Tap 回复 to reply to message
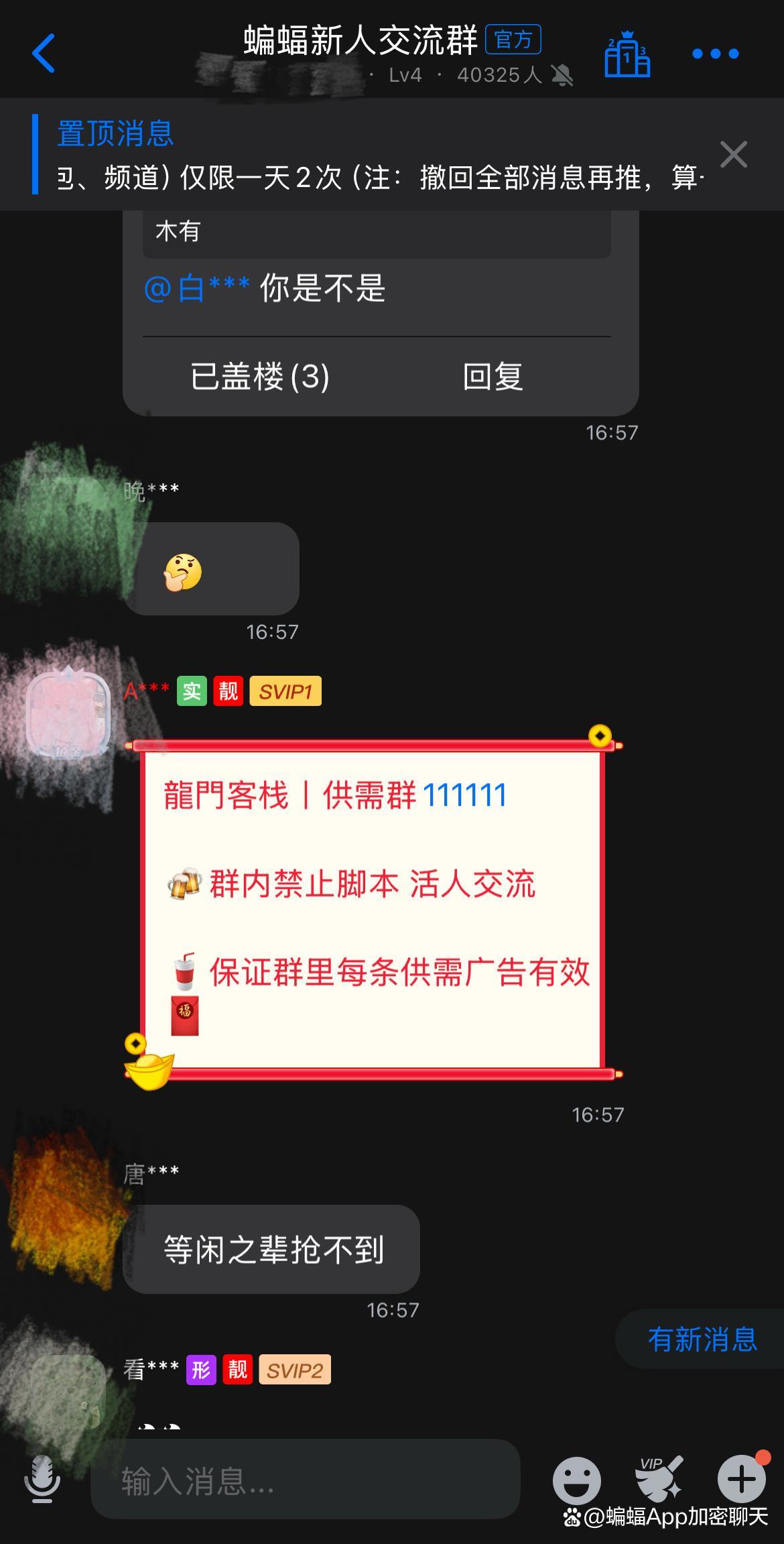 pos(493,376)
